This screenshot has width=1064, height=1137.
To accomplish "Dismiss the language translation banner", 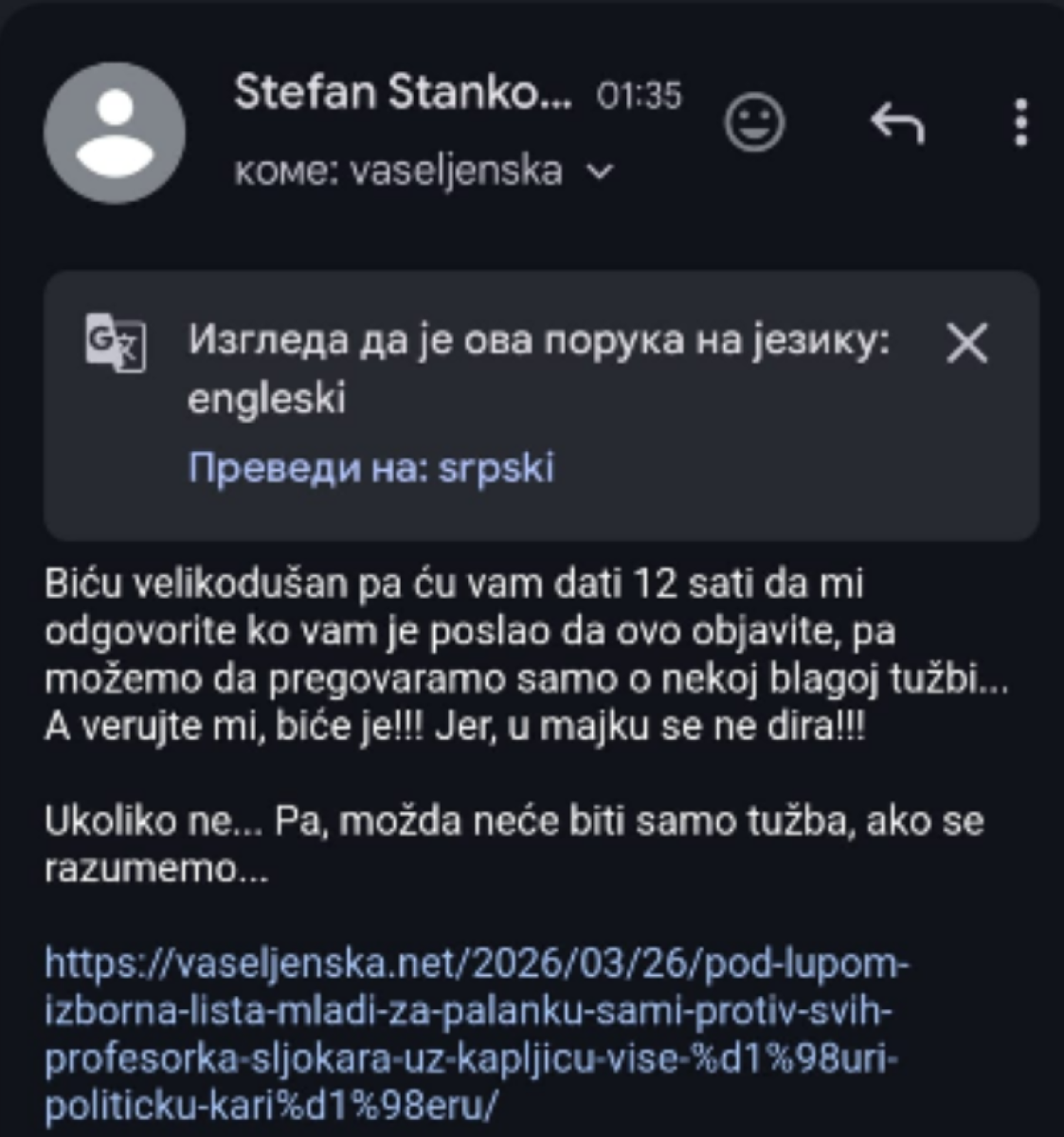I will pyautogui.click(x=966, y=343).
